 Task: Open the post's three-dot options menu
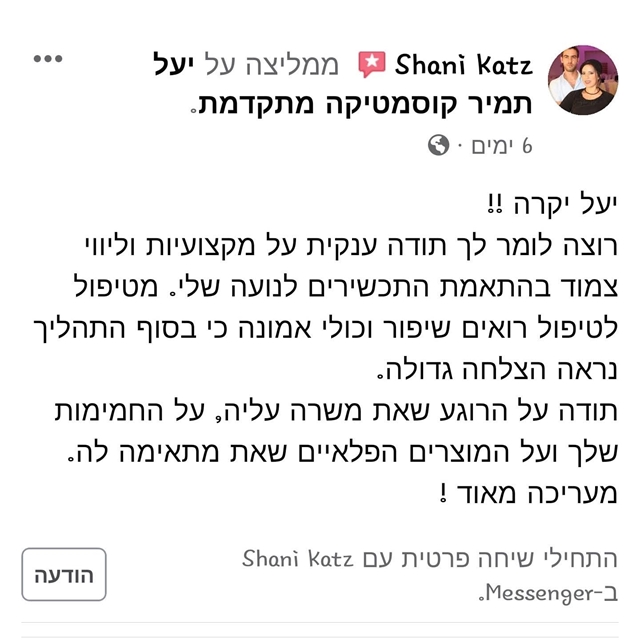pyautogui.click(x=48, y=60)
